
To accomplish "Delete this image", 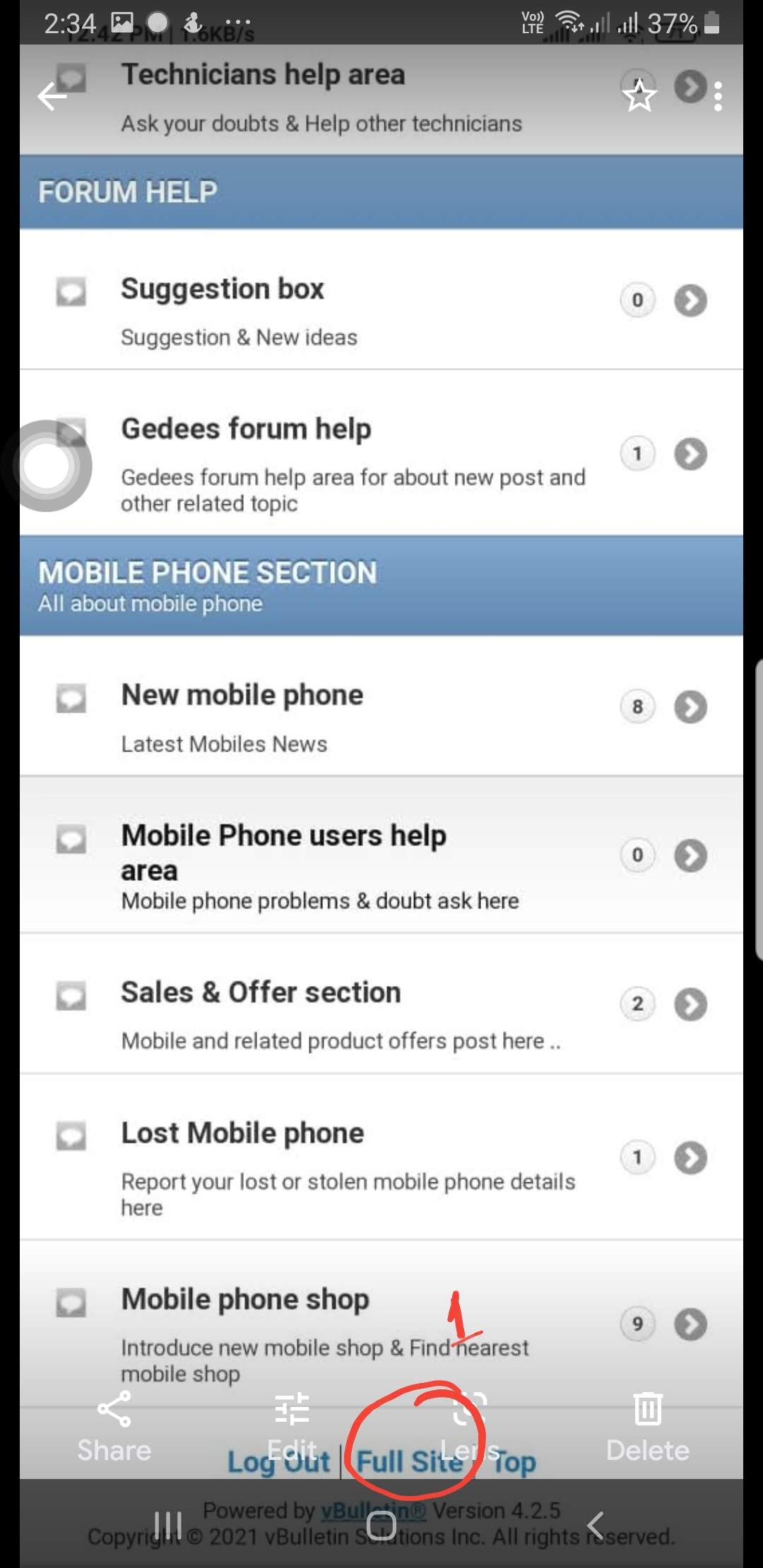I will [x=647, y=1425].
